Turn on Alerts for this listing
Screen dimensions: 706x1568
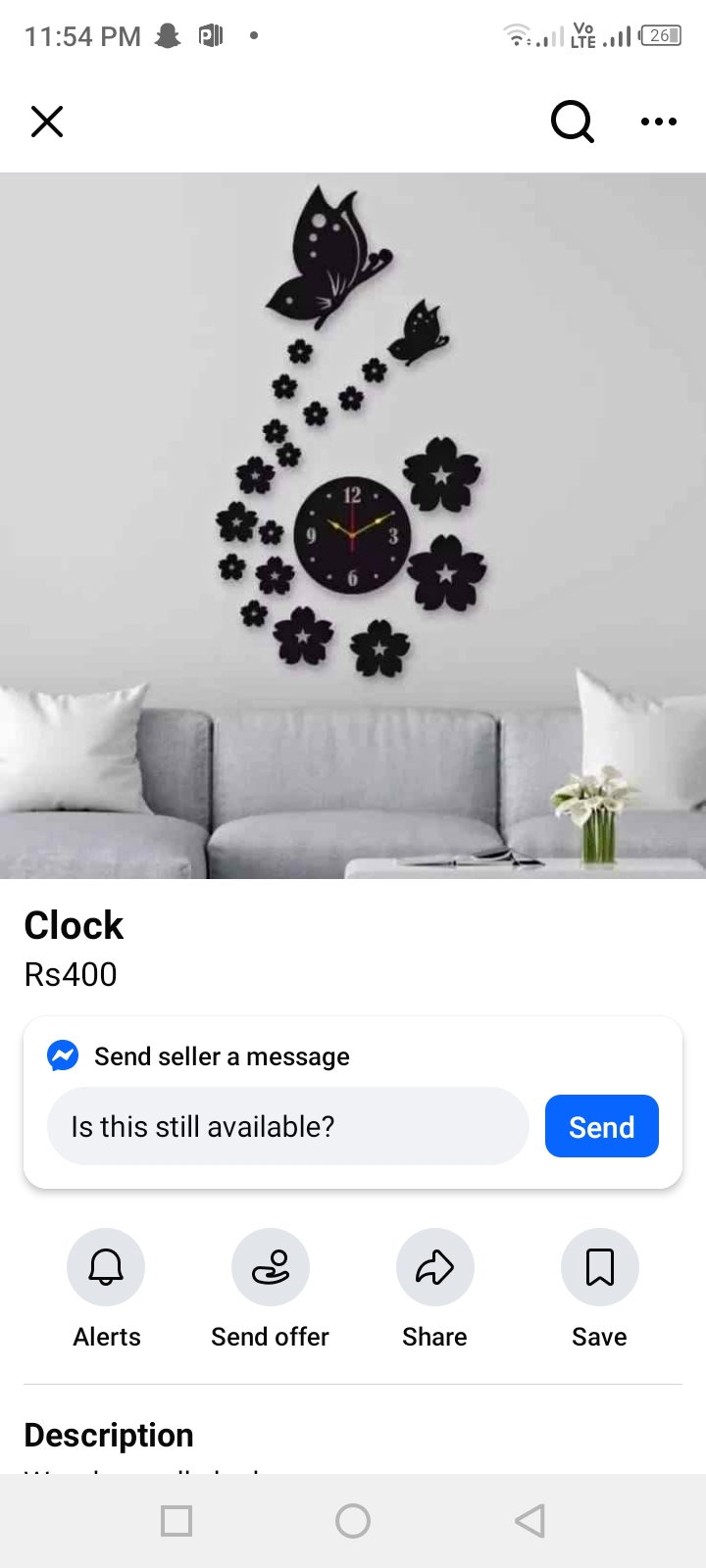tap(106, 1267)
